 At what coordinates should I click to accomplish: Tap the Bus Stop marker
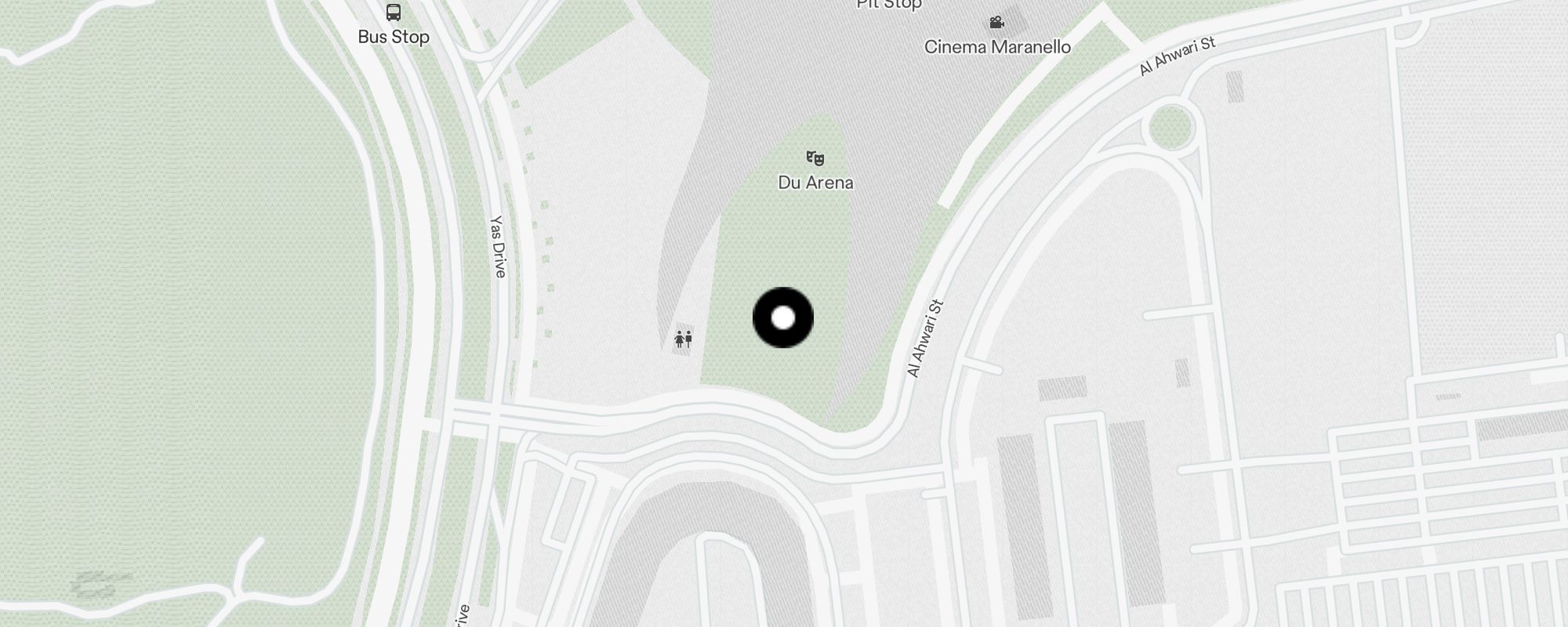(394, 13)
